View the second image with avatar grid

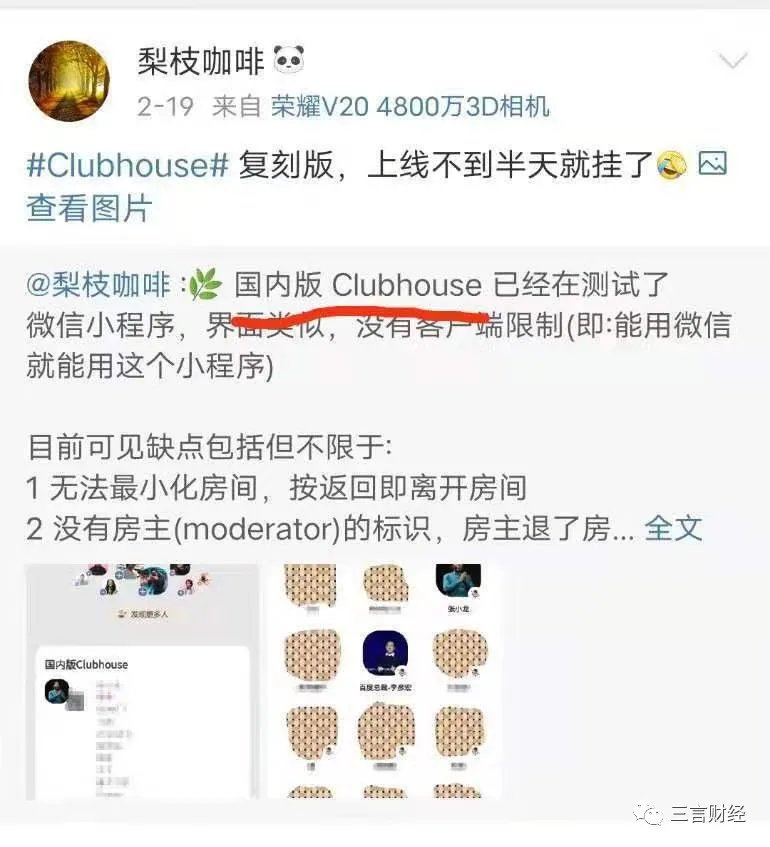coord(384,681)
